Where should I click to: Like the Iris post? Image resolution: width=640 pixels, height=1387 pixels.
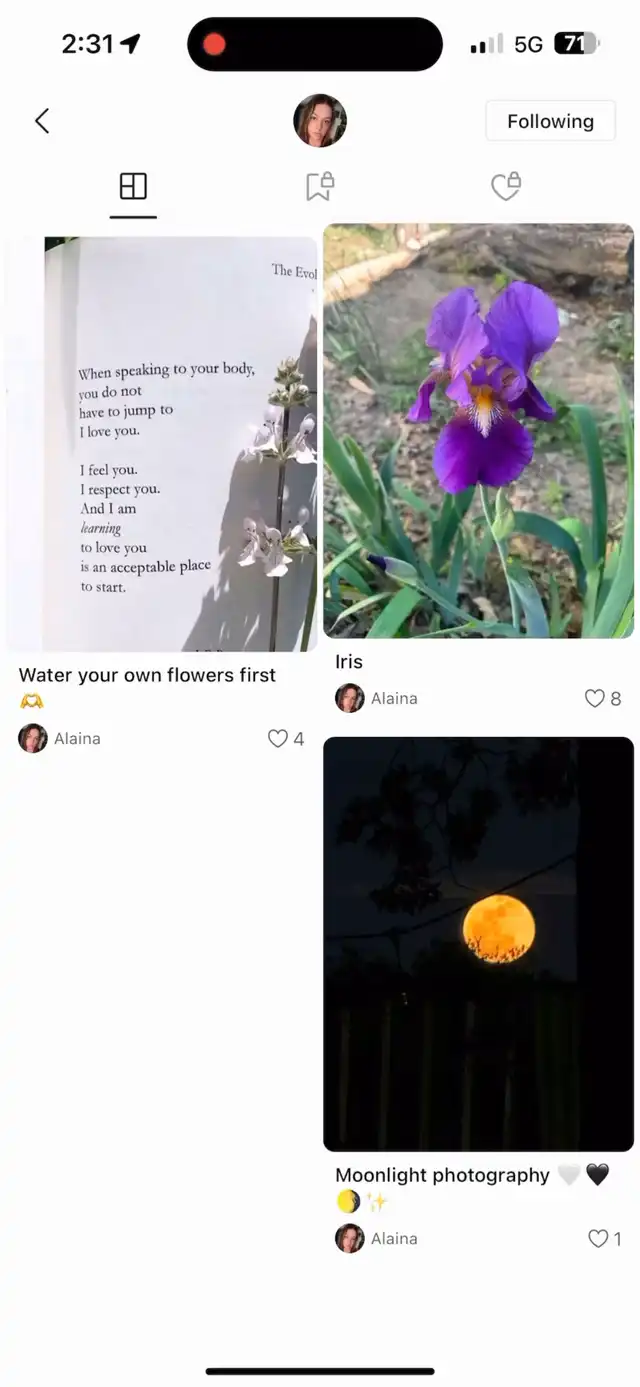click(595, 699)
